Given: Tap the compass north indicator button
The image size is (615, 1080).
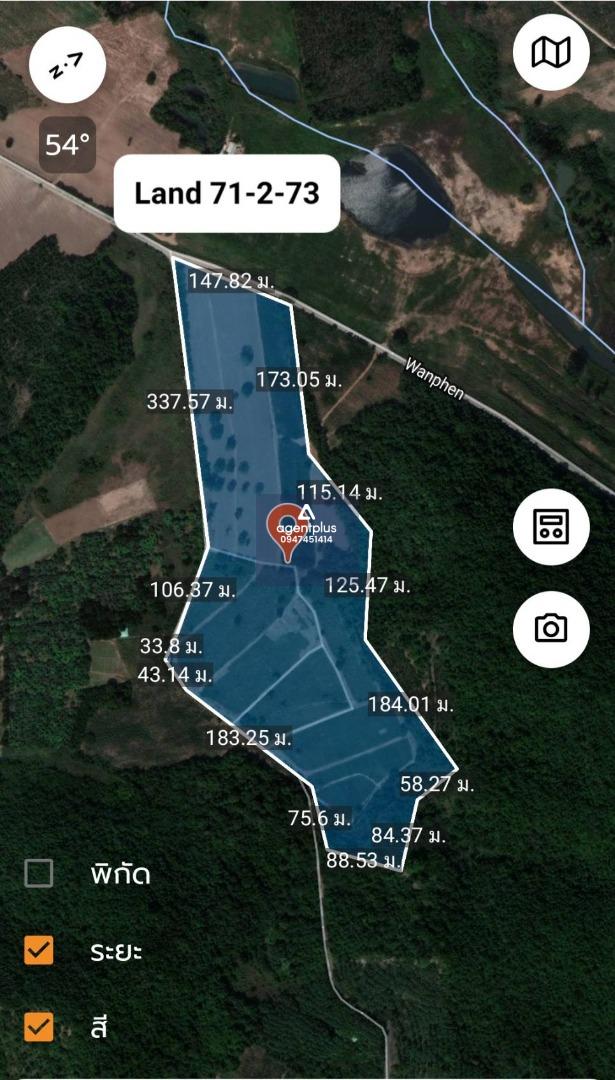Looking at the screenshot, I should pos(67,65).
